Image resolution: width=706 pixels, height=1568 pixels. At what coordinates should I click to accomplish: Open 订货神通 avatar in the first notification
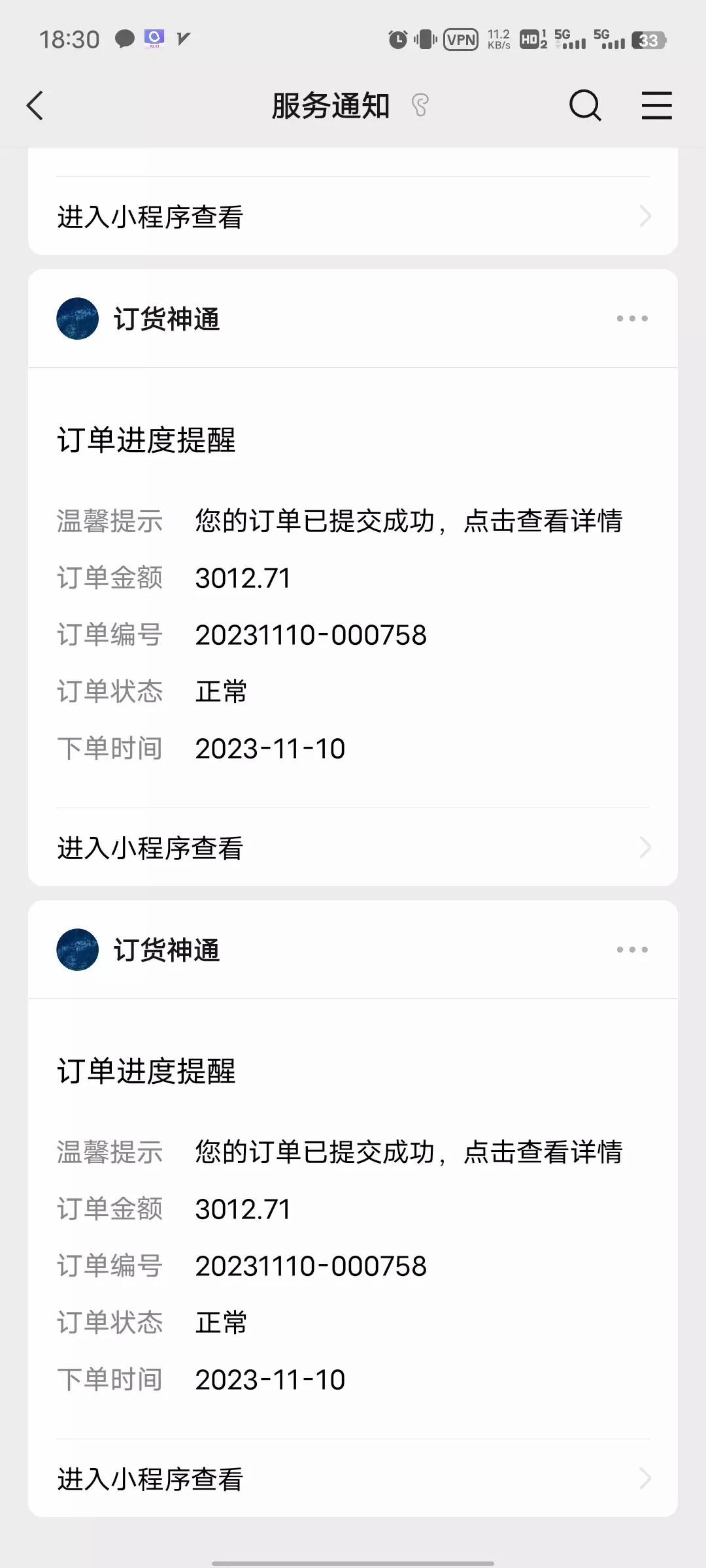coord(77,318)
